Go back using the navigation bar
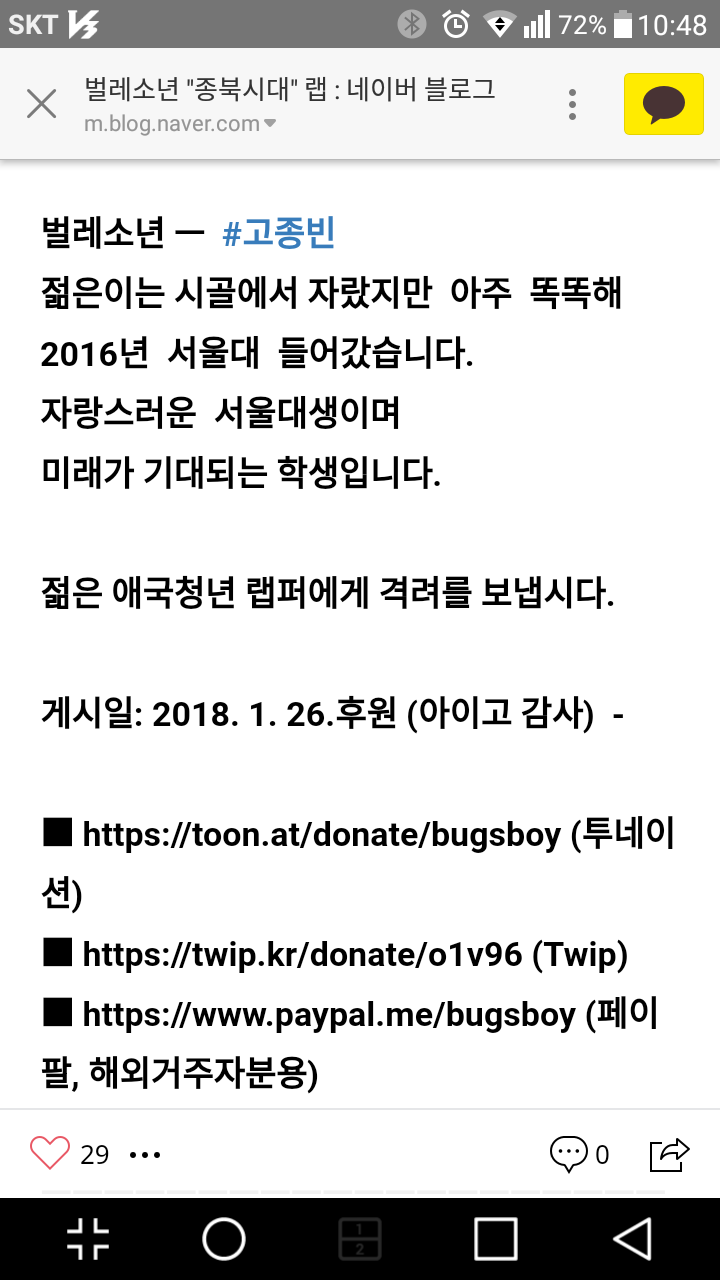Image resolution: width=720 pixels, height=1280 pixels. pyautogui.click(x=632, y=1239)
